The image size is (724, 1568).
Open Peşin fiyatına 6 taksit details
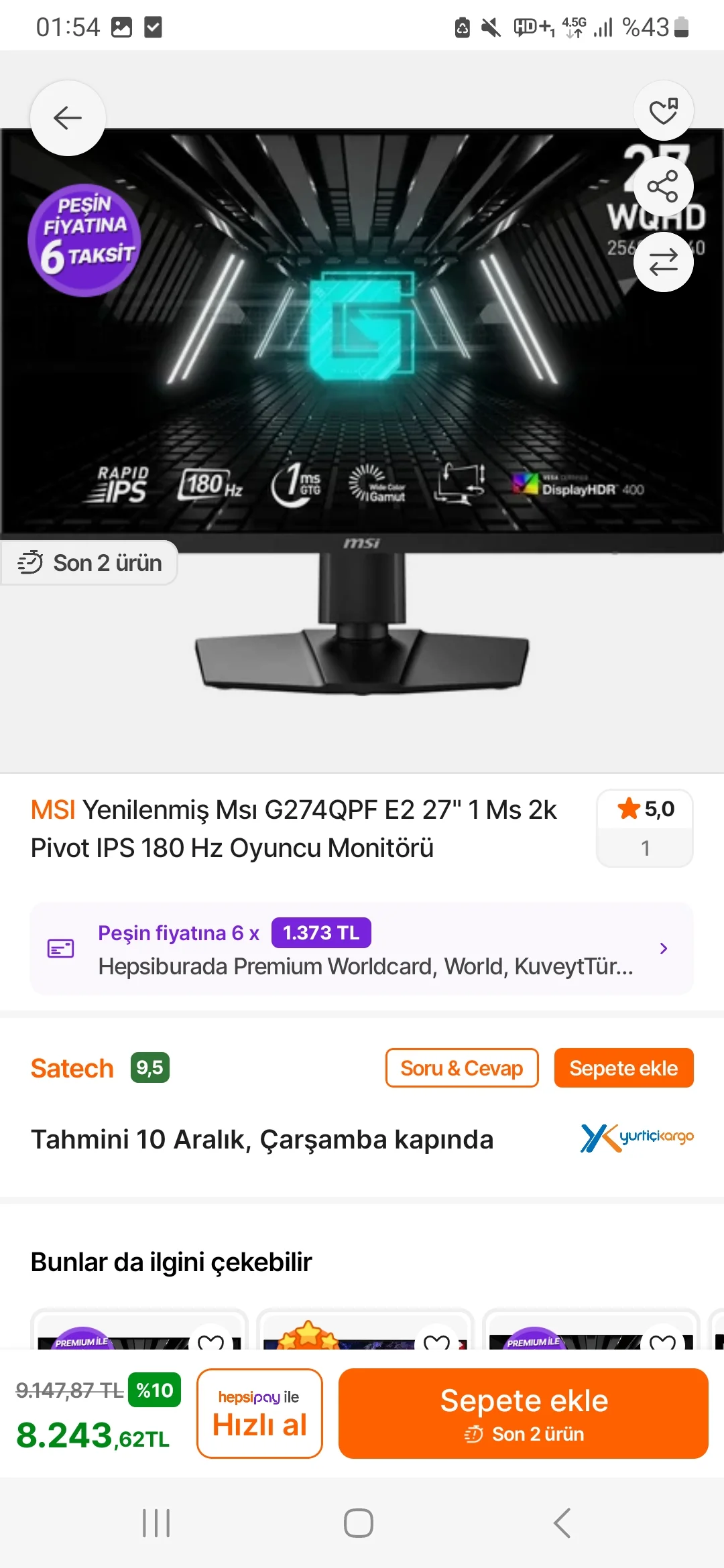pyautogui.click(x=361, y=948)
